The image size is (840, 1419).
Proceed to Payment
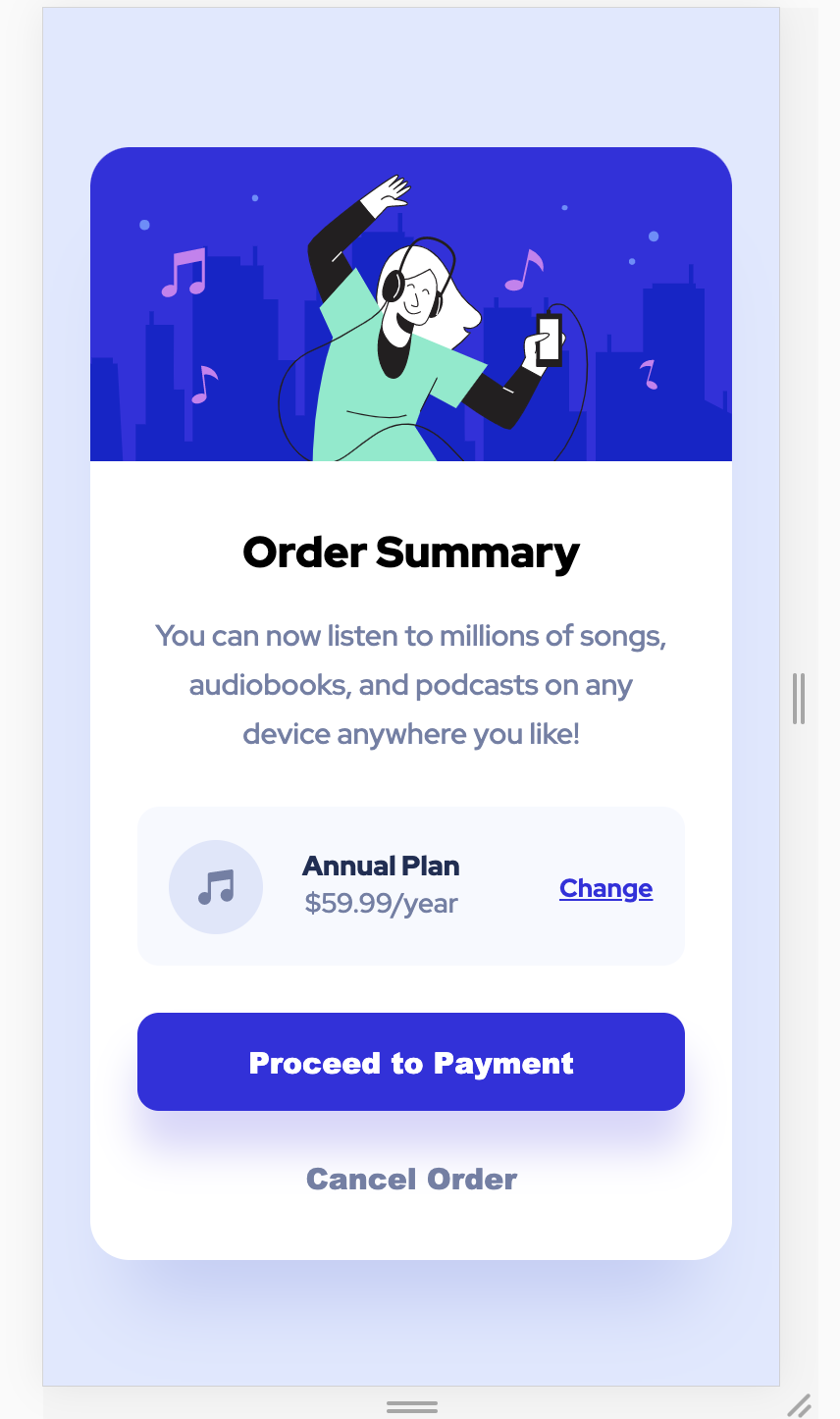[x=410, y=1062]
